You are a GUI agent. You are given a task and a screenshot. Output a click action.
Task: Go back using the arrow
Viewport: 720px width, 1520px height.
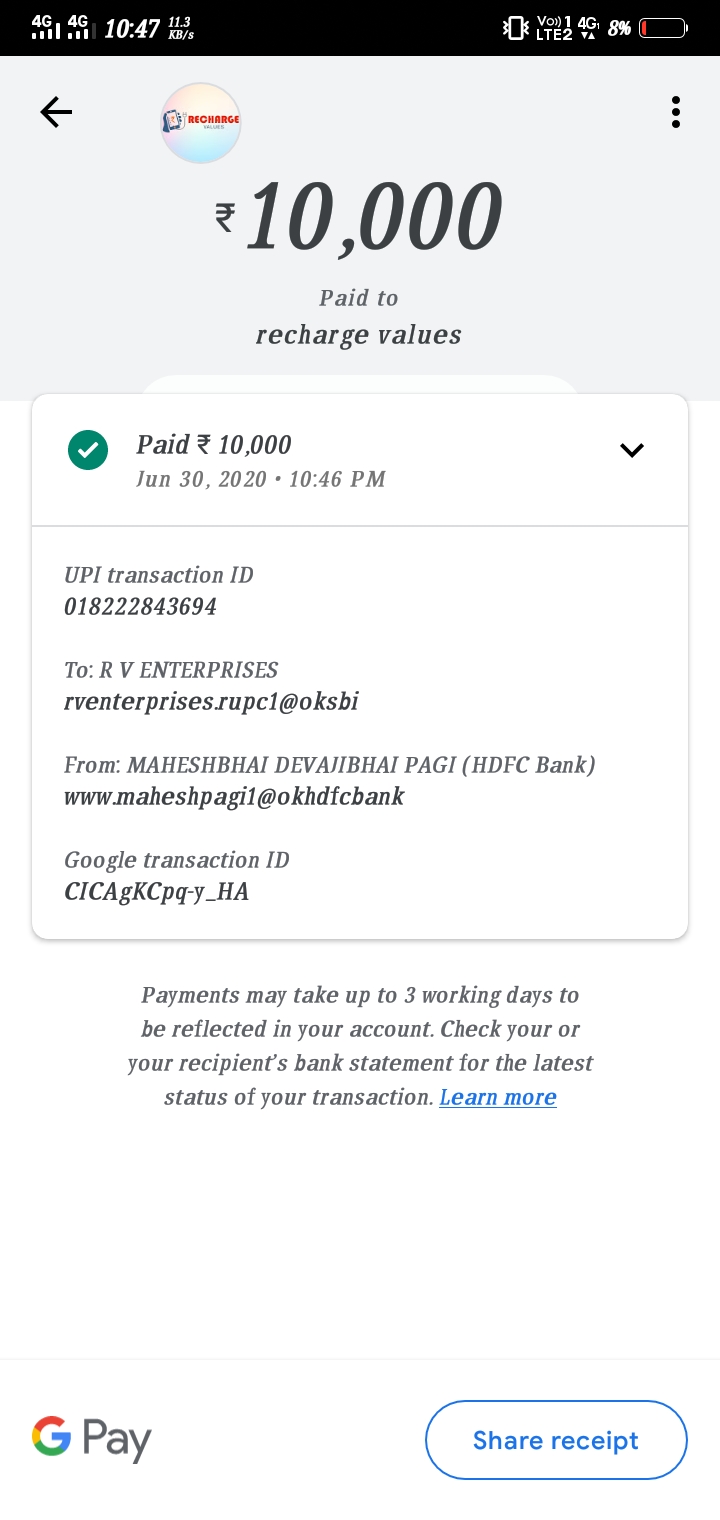click(x=56, y=112)
